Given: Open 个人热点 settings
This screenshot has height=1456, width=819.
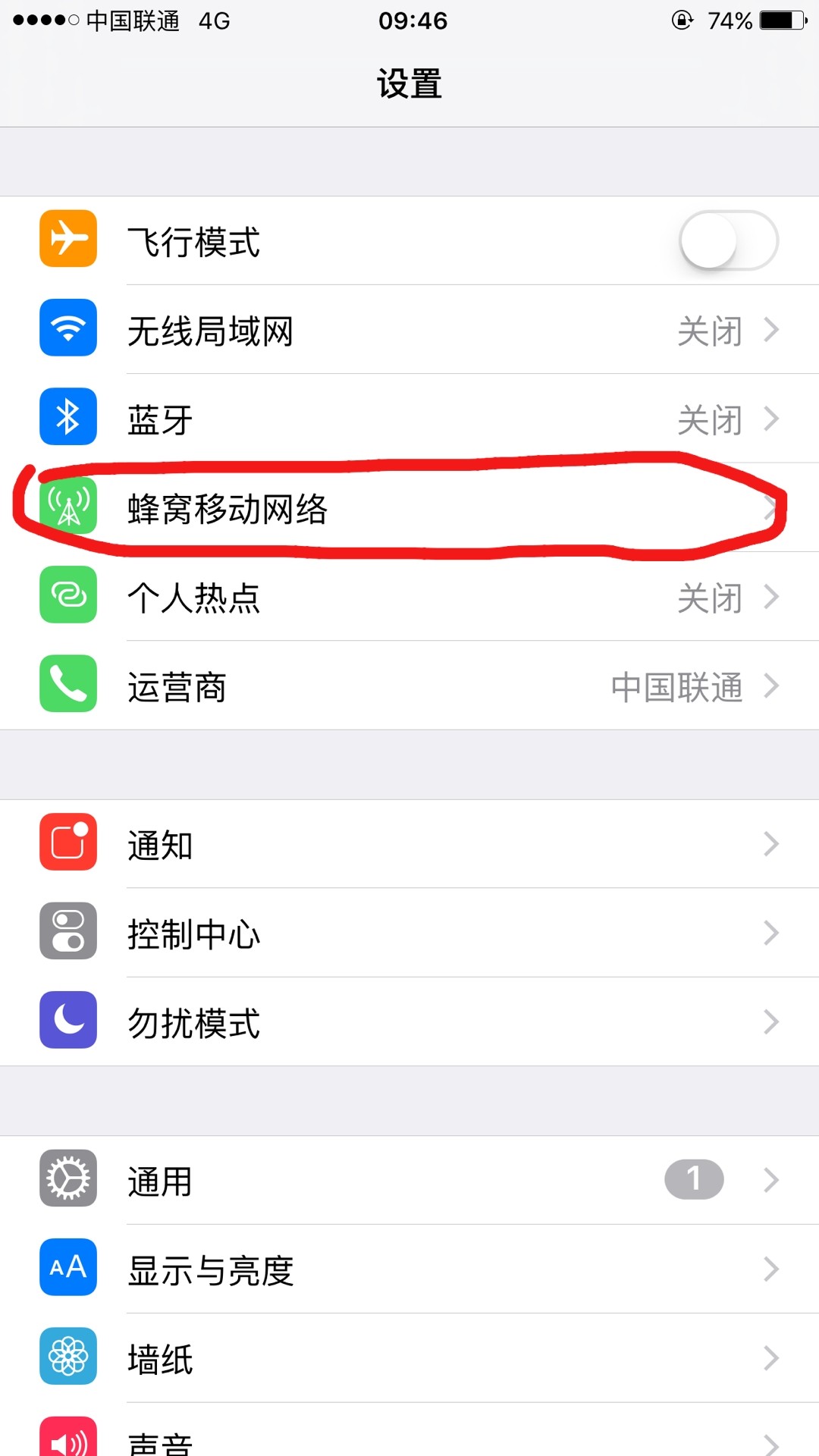Looking at the screenshot, I should [x=409, y=597].
